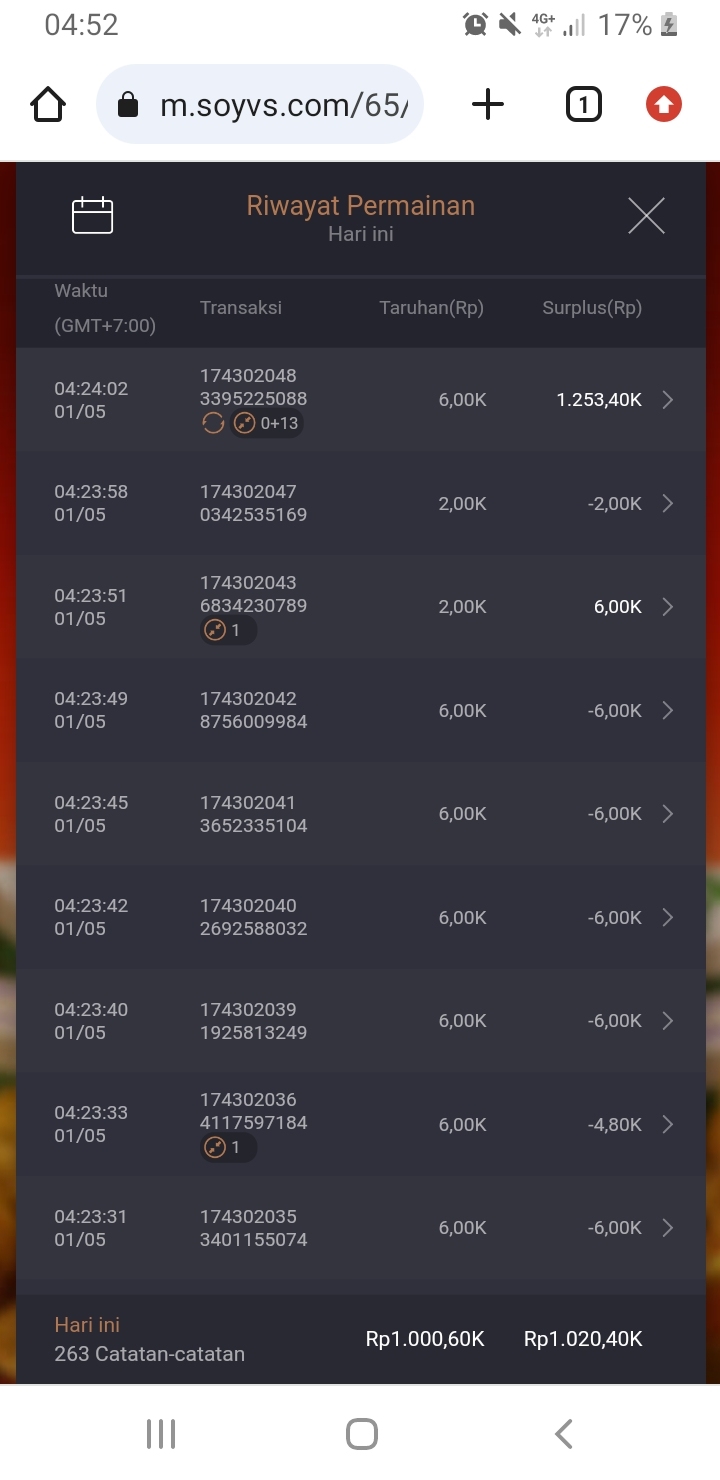Screen dimensions: 720x1480
Task: View details of the 04:23:51 transaction
Action: (667, 607)
